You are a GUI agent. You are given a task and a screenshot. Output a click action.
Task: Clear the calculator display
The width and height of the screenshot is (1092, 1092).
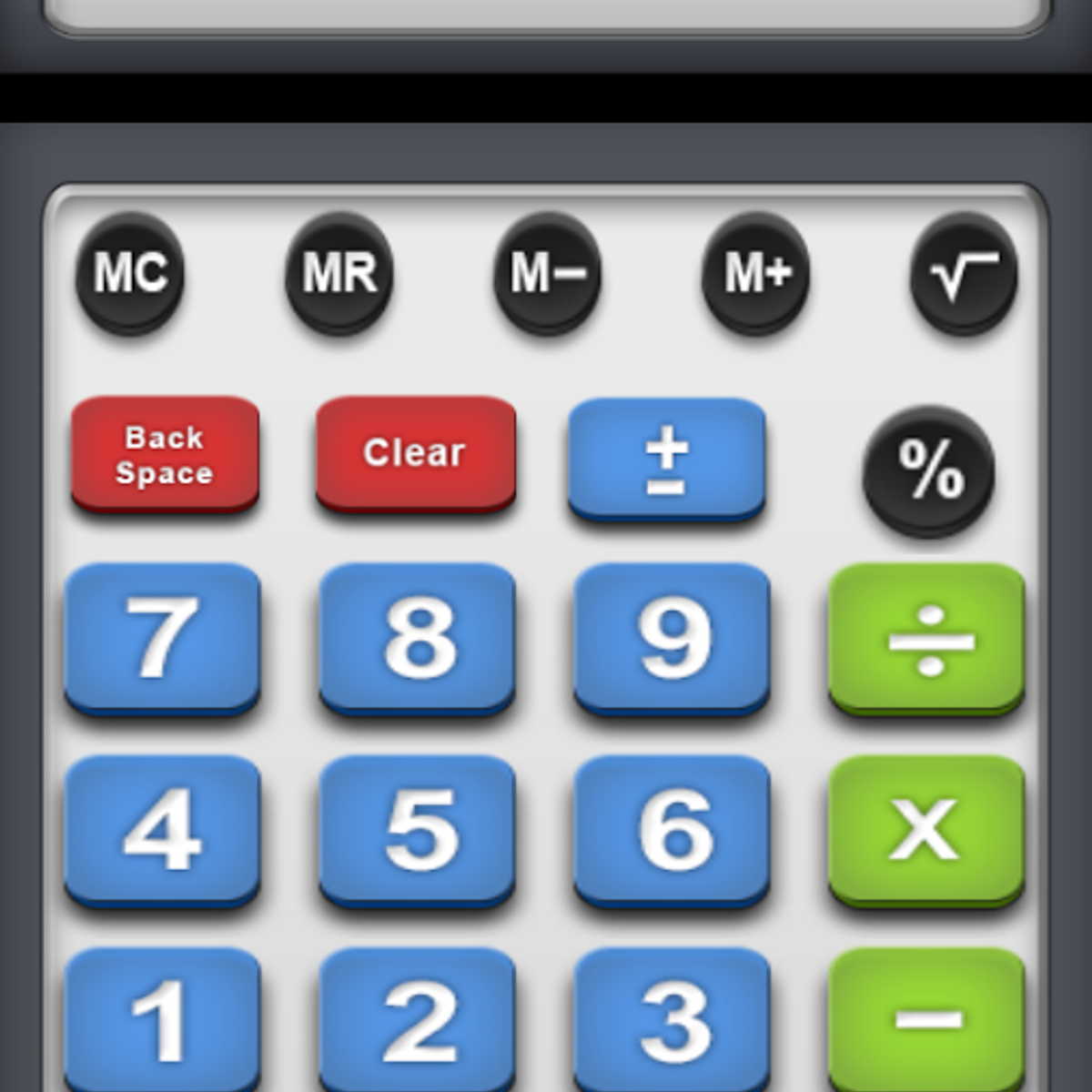415,452
